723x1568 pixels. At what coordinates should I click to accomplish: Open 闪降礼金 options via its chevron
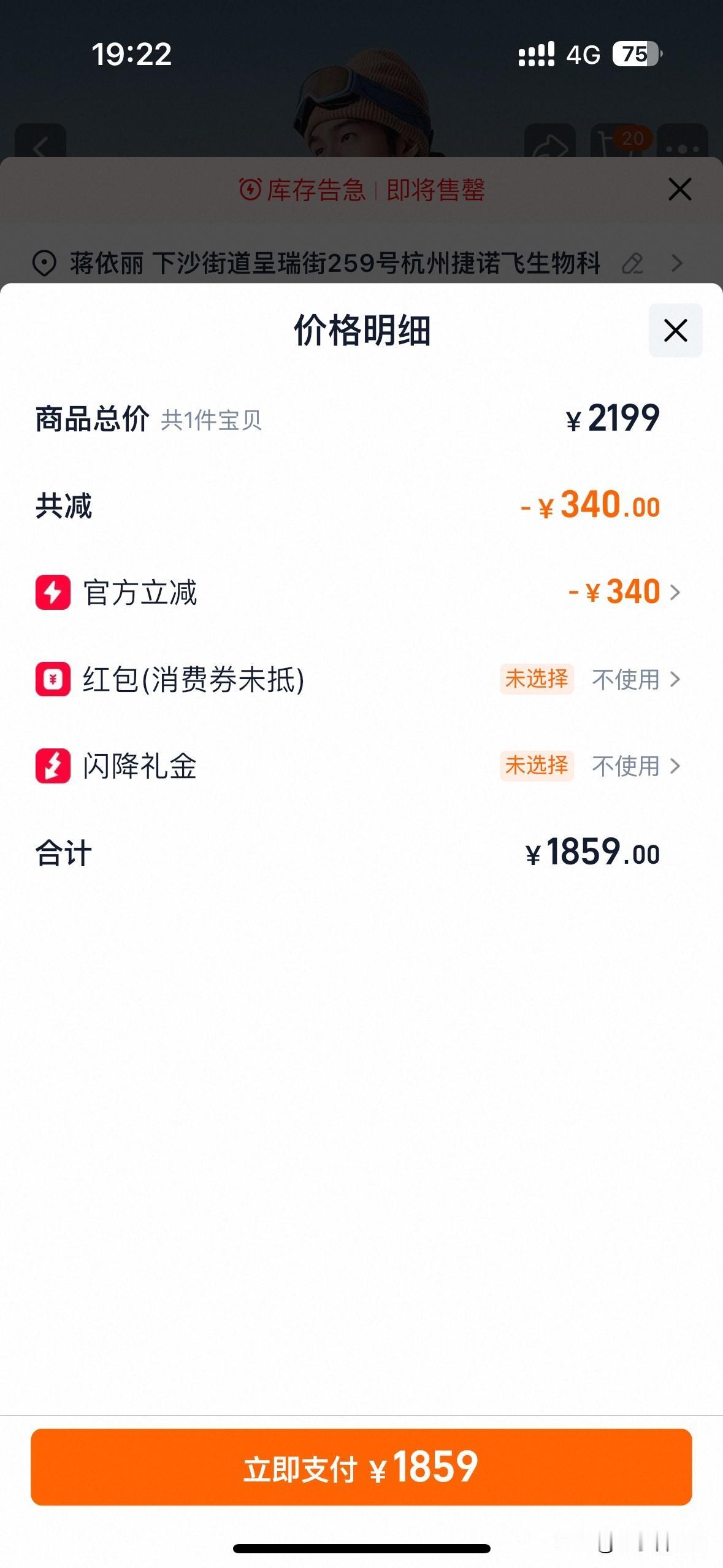pyautogui.click(x=676, y=766)
